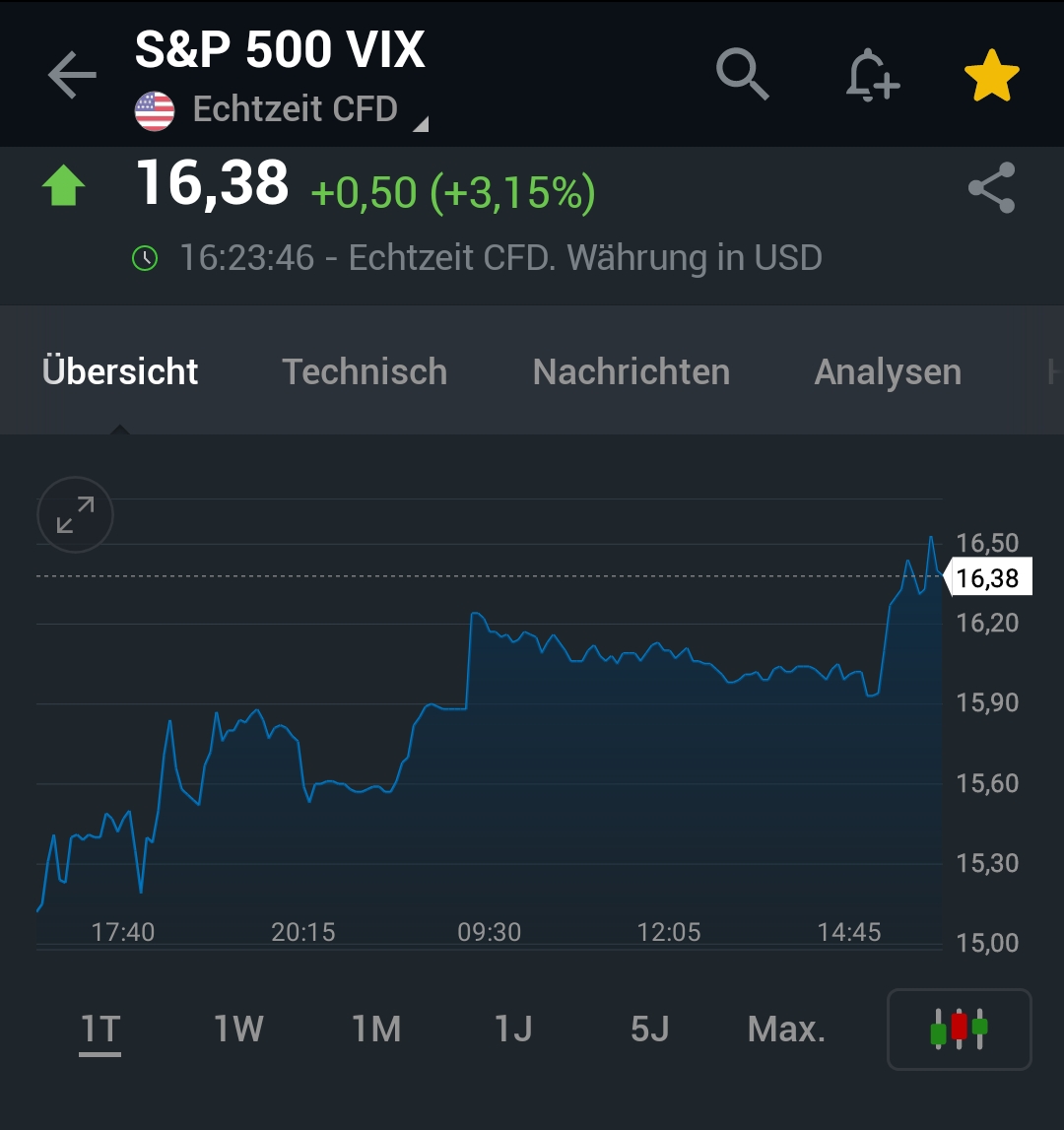This screenshot has height=1130, width=1064.
Task: Share the S&P 500 VIX quote
Action: tap(993, 187)
